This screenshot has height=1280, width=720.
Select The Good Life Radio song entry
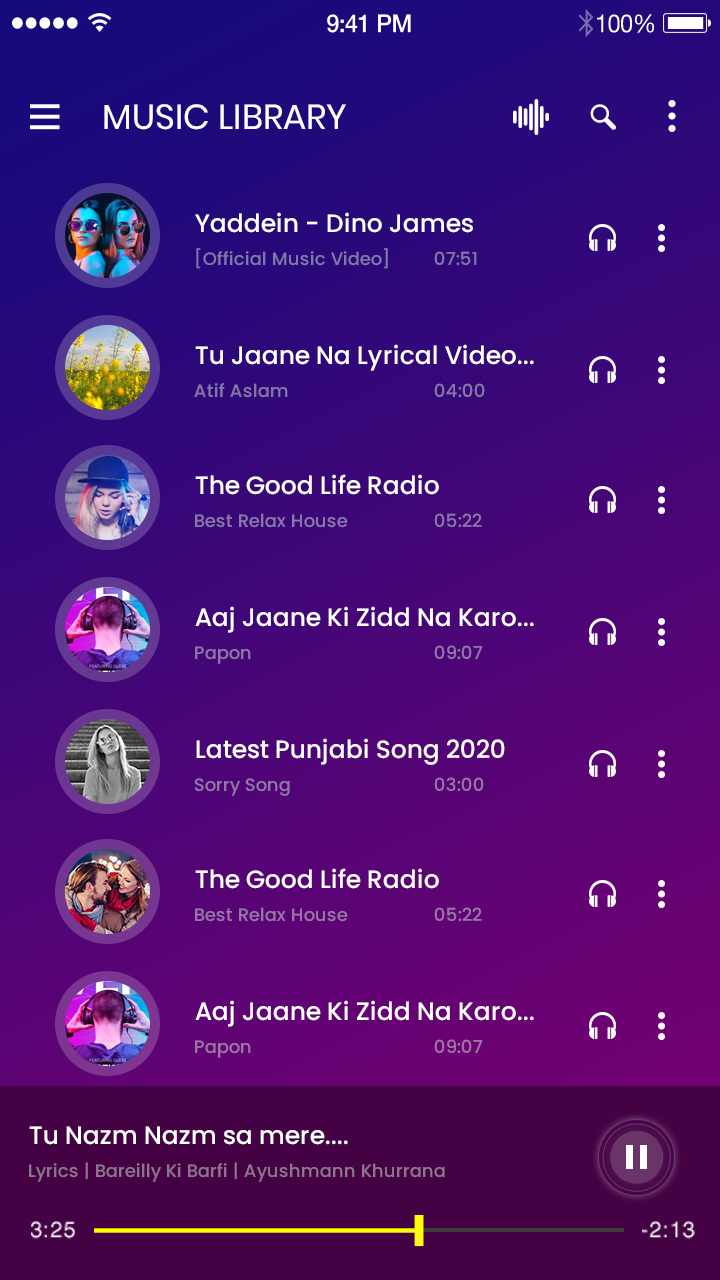point(317,486)
